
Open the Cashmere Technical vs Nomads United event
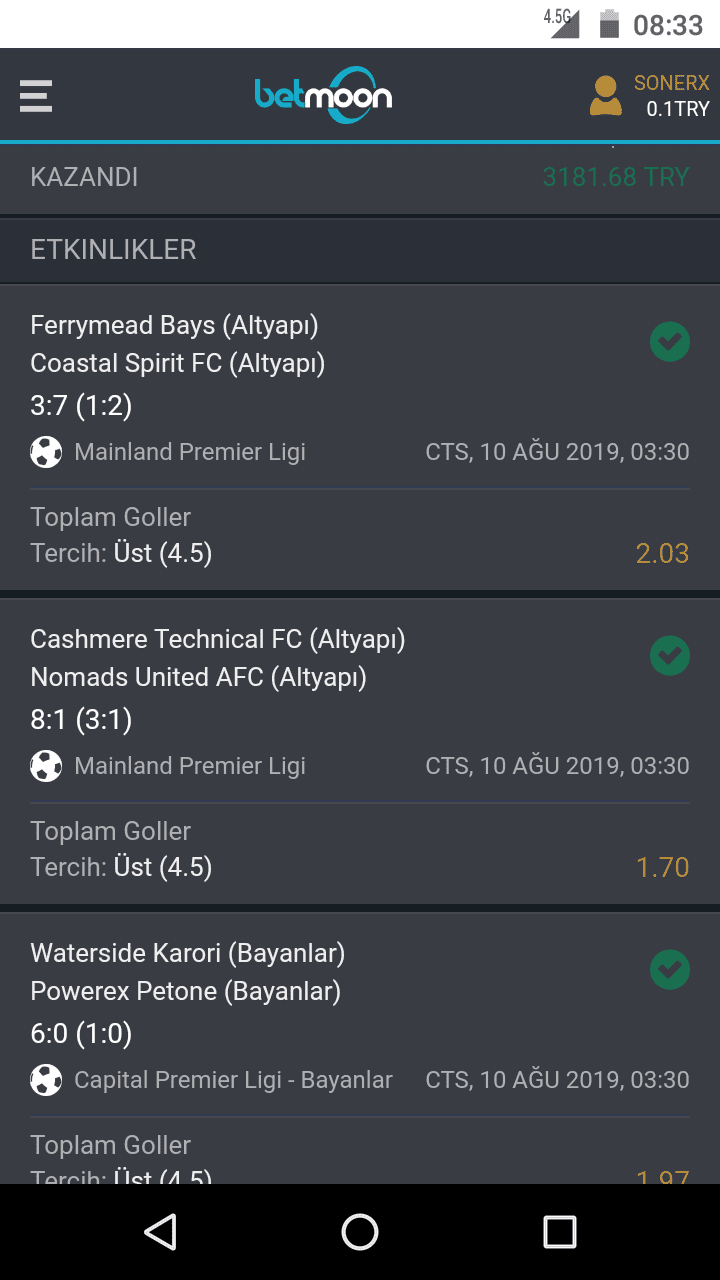coord(360,752)
